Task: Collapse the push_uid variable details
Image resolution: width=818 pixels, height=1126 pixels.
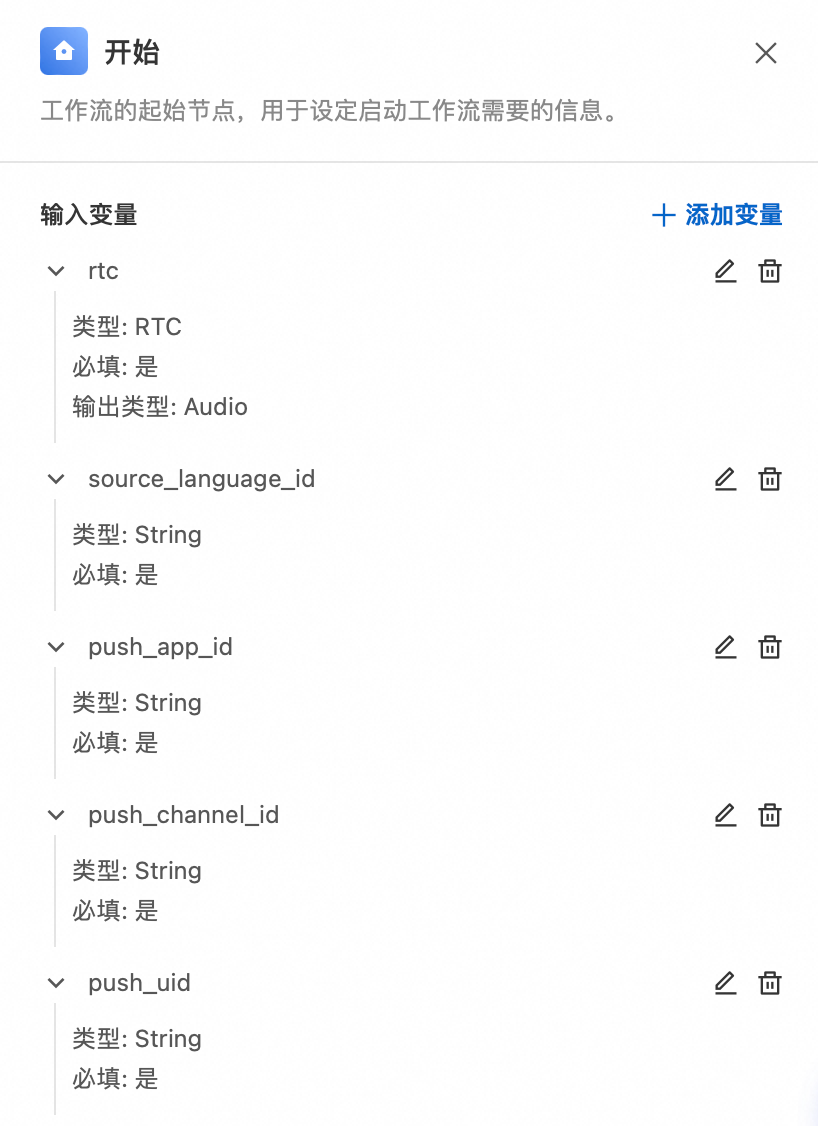Action: point(56,982)
